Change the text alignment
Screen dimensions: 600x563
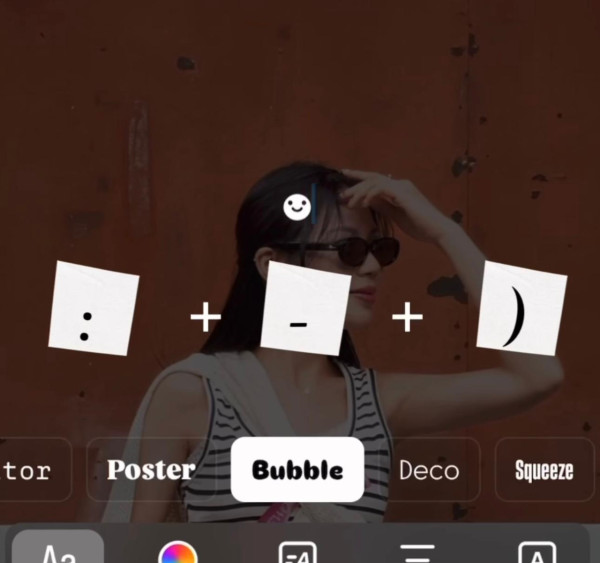(416, 552)
